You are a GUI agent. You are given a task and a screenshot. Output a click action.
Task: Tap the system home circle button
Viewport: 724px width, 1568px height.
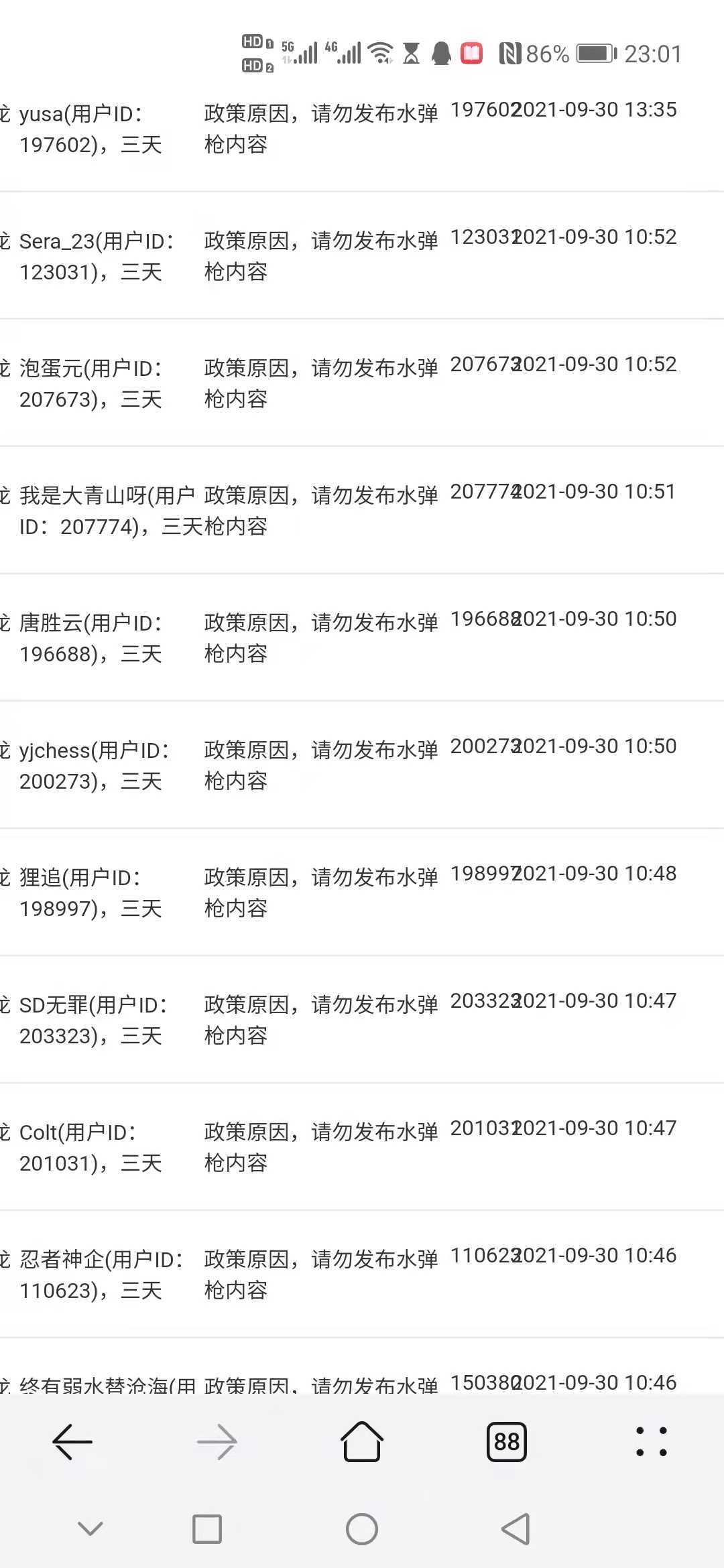coord(362,1529)
